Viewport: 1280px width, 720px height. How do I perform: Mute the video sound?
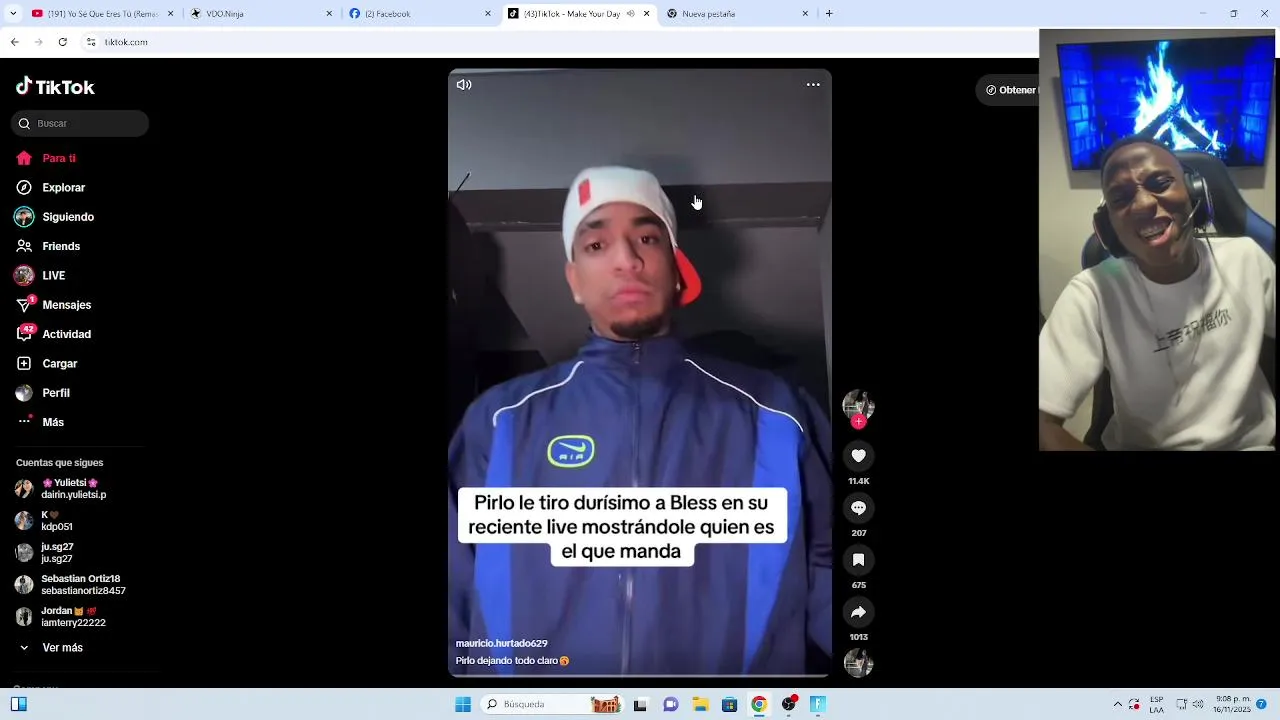click(464, 85)
